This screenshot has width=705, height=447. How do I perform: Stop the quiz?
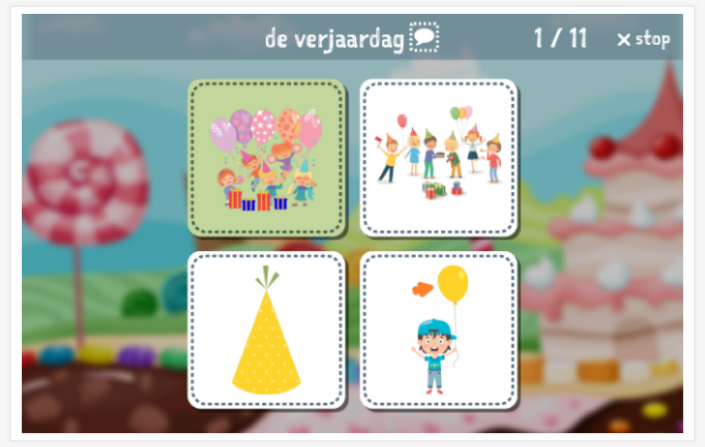(643, 40)
